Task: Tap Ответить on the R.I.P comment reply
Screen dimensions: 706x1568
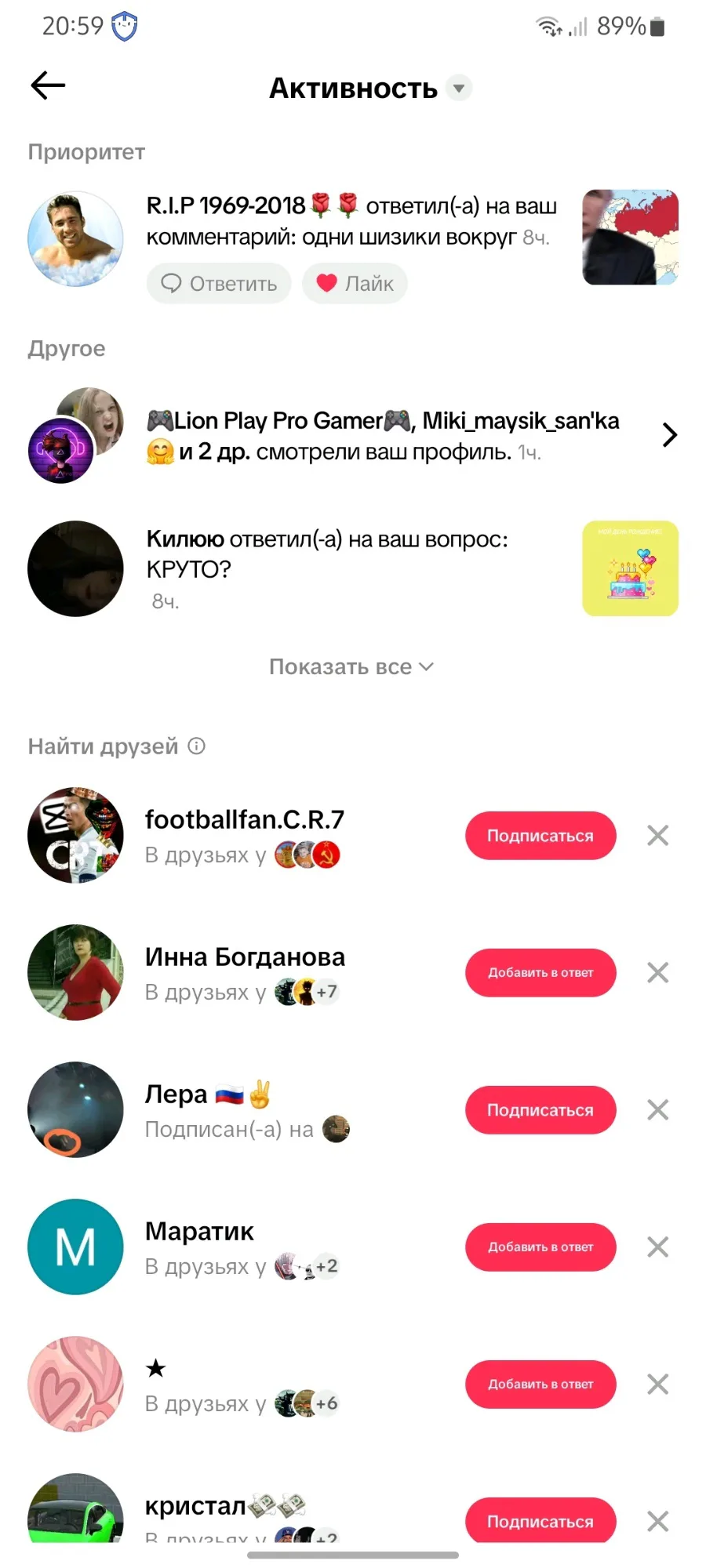Action: (x=219, y=284)
